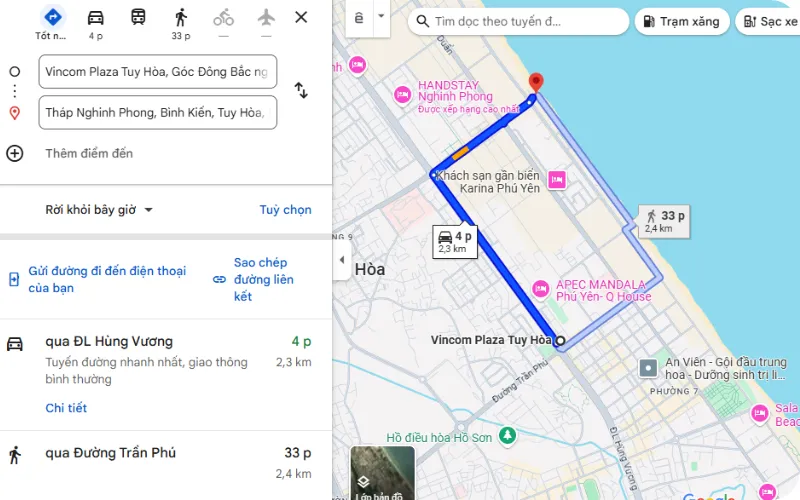Collapse the side panel

[341, 260]
